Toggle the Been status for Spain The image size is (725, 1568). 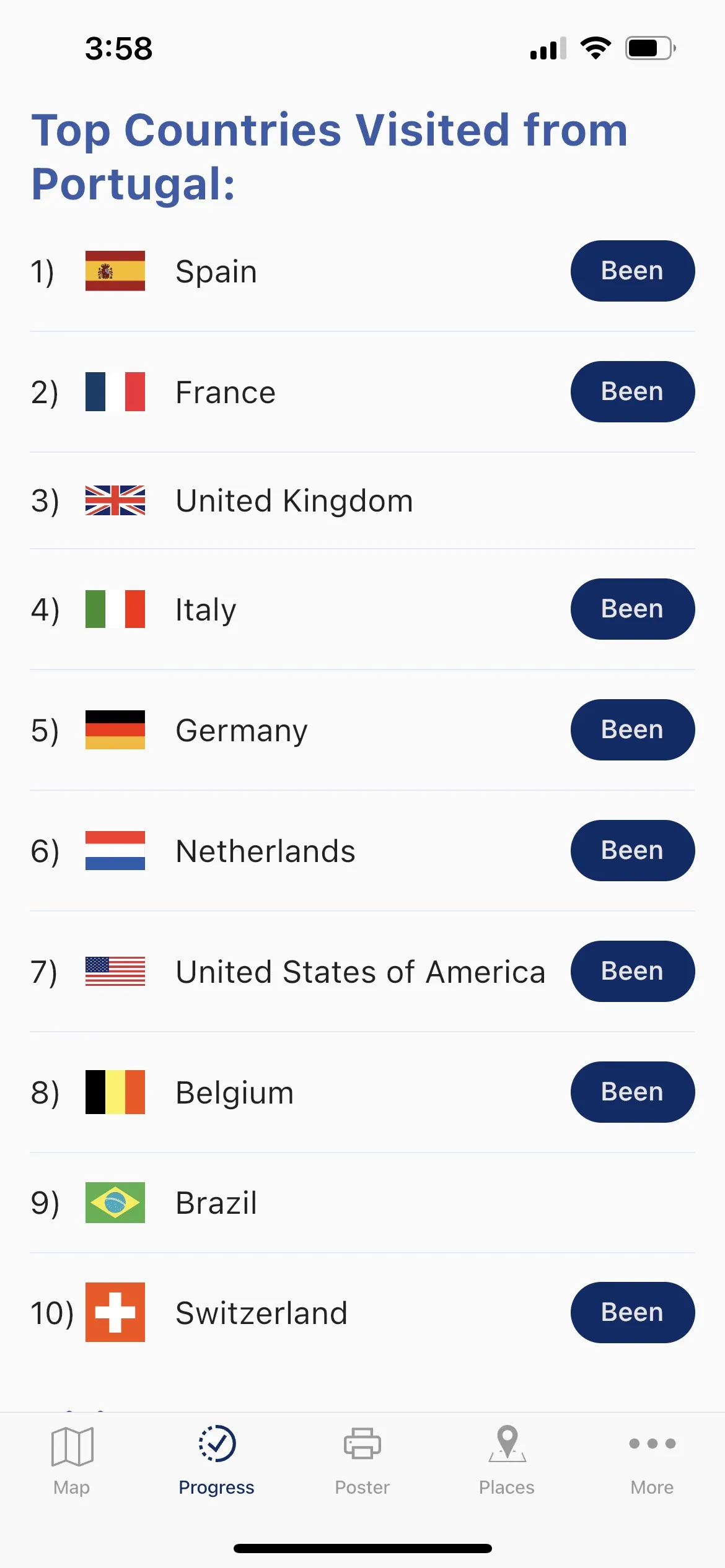pos(632,271)
